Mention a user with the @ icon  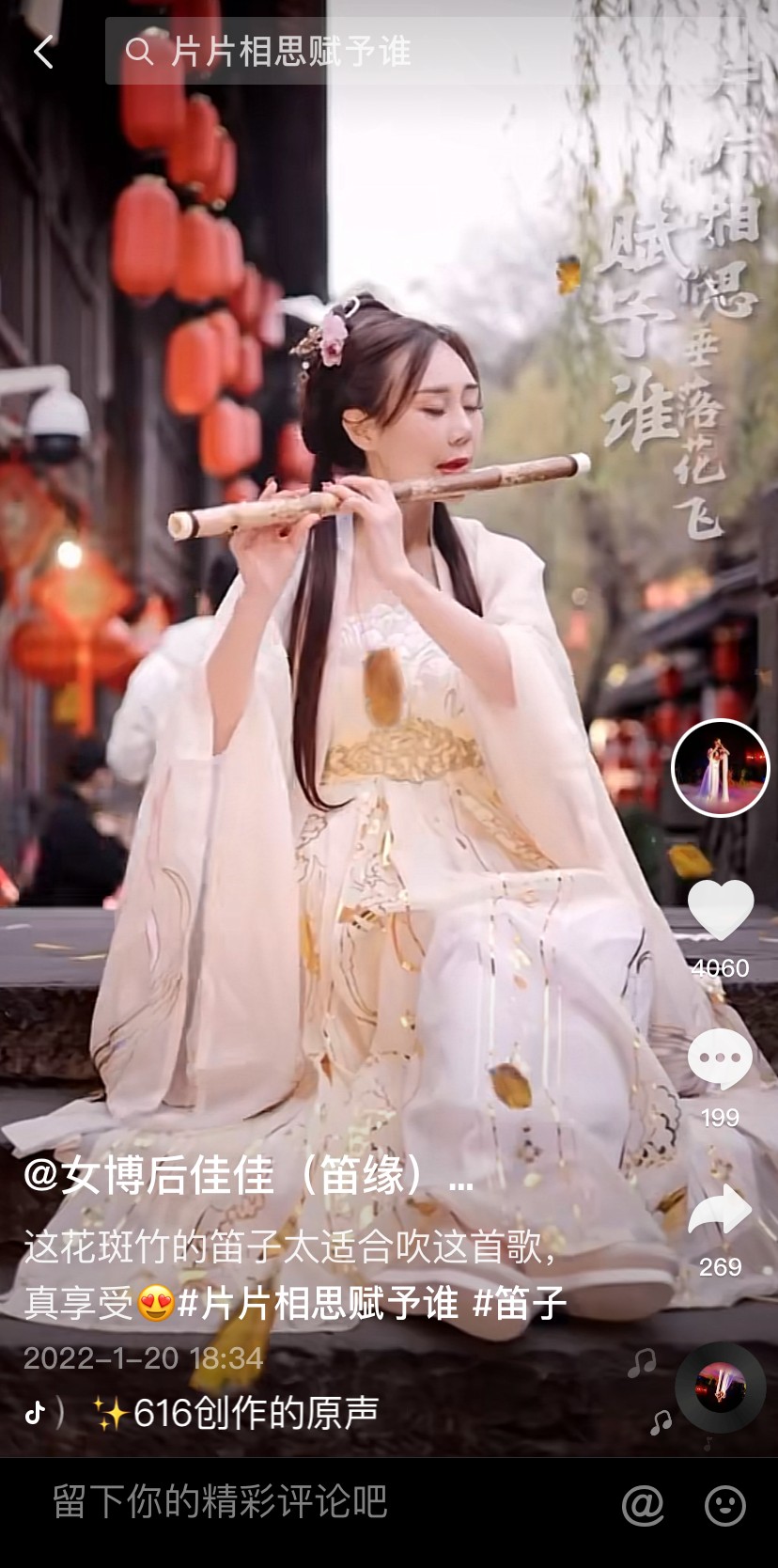643,1505
